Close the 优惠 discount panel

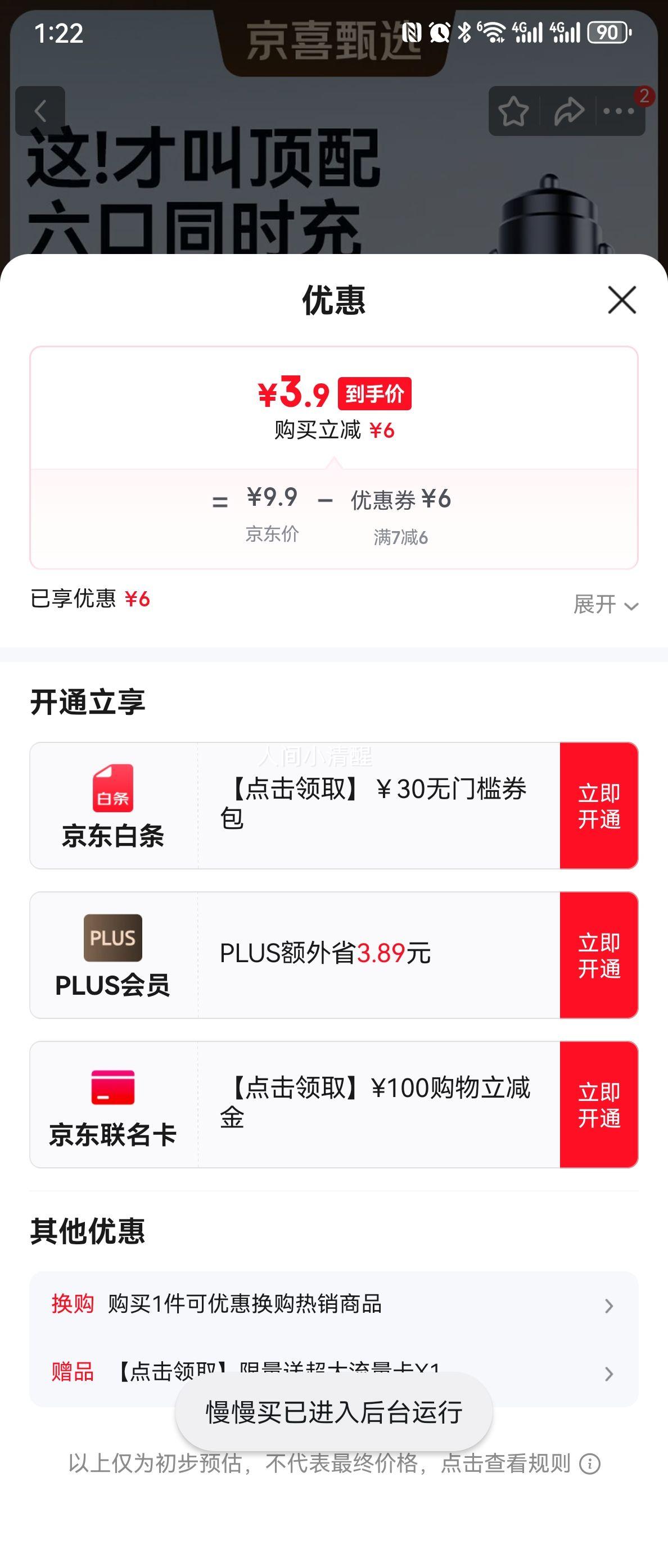coord(621,300)
